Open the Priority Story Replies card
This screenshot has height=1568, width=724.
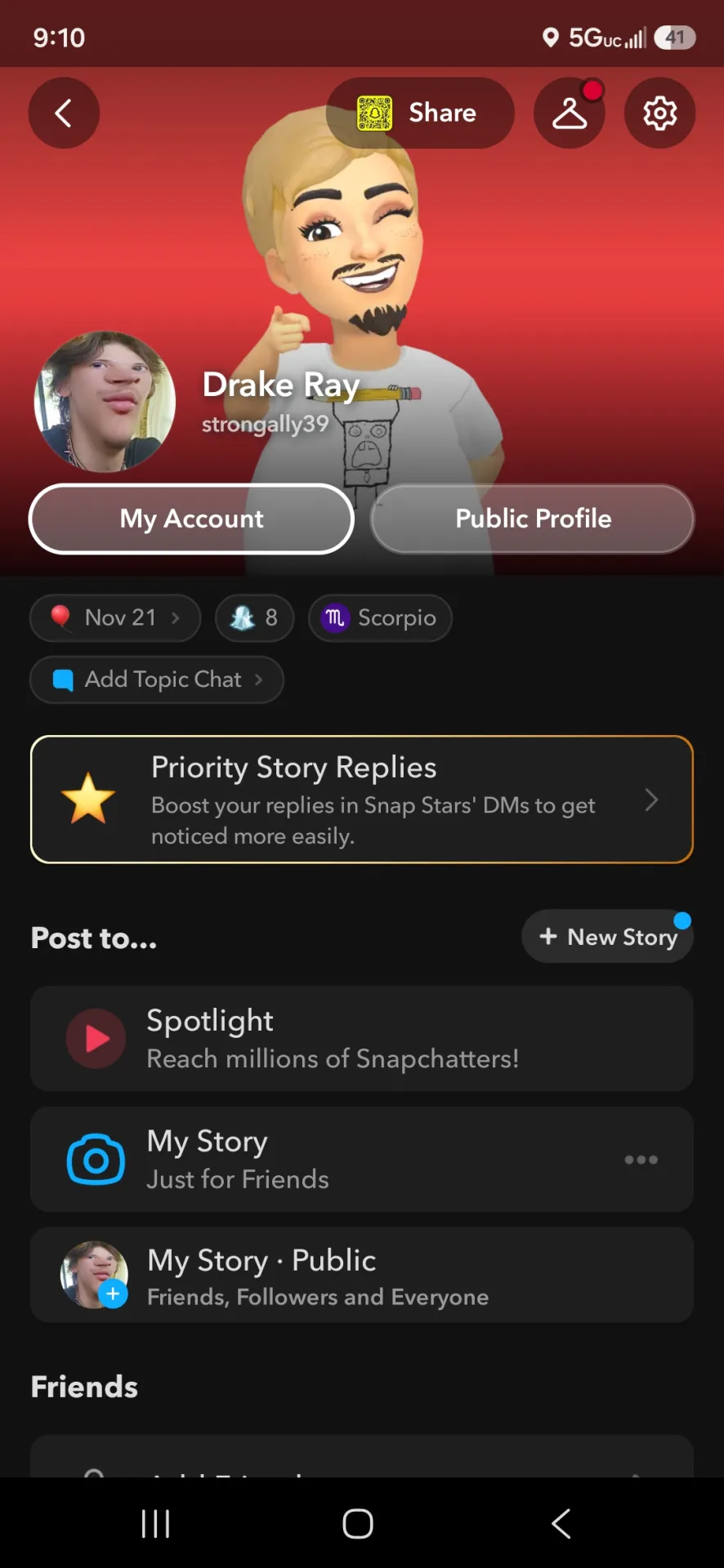point(362,800)
